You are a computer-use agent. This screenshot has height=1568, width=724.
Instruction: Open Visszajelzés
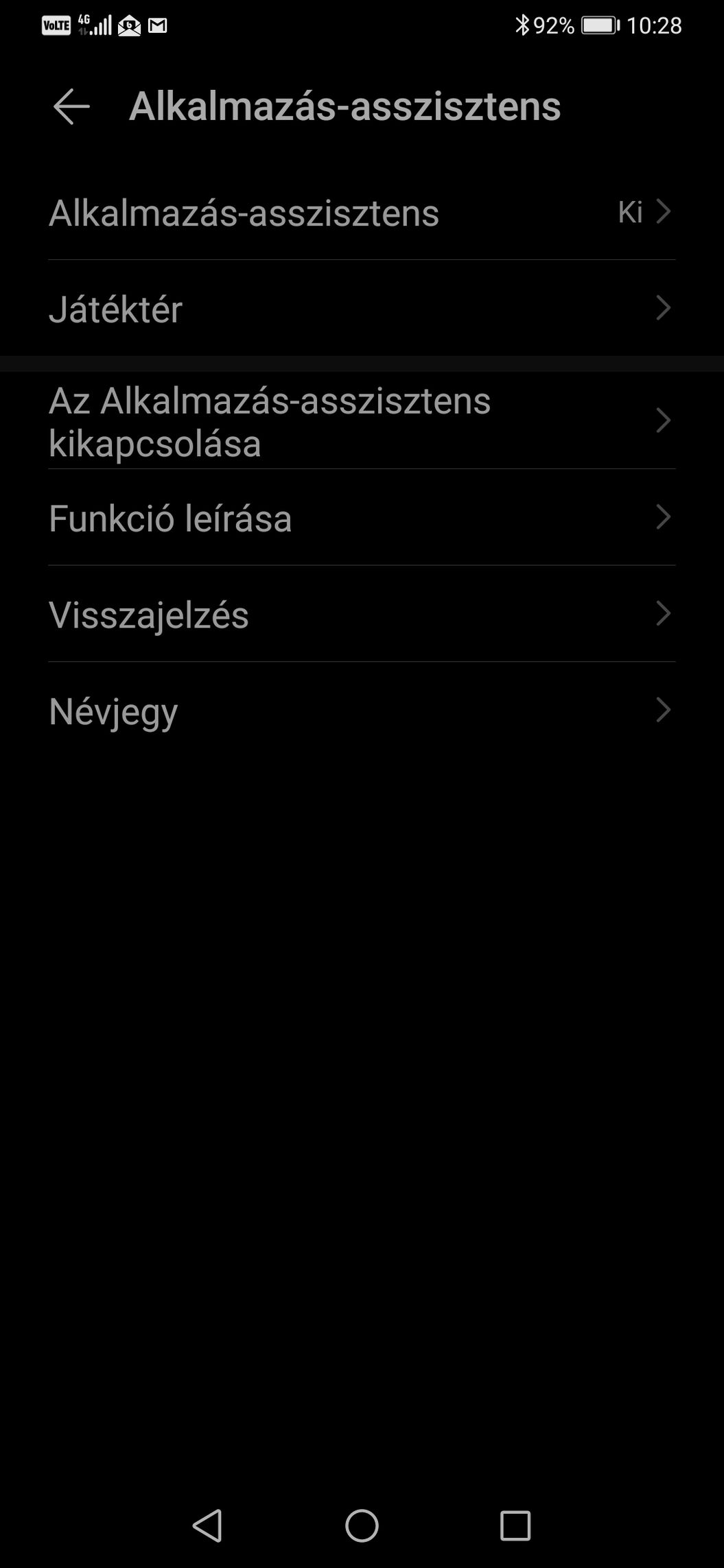[362, 614]
